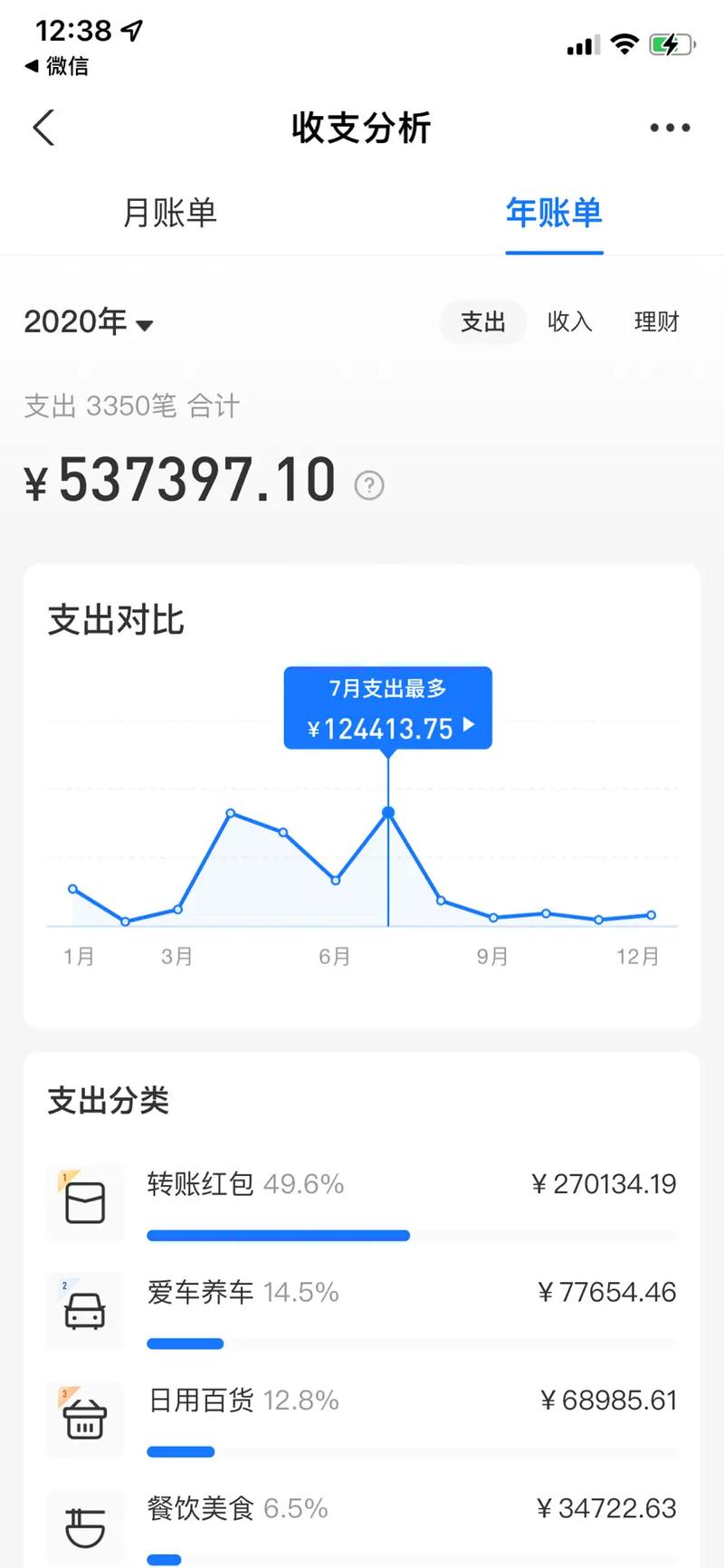Select the 年账单 tab
Screen dimensions: 724x1568
(x=554, y=214)
